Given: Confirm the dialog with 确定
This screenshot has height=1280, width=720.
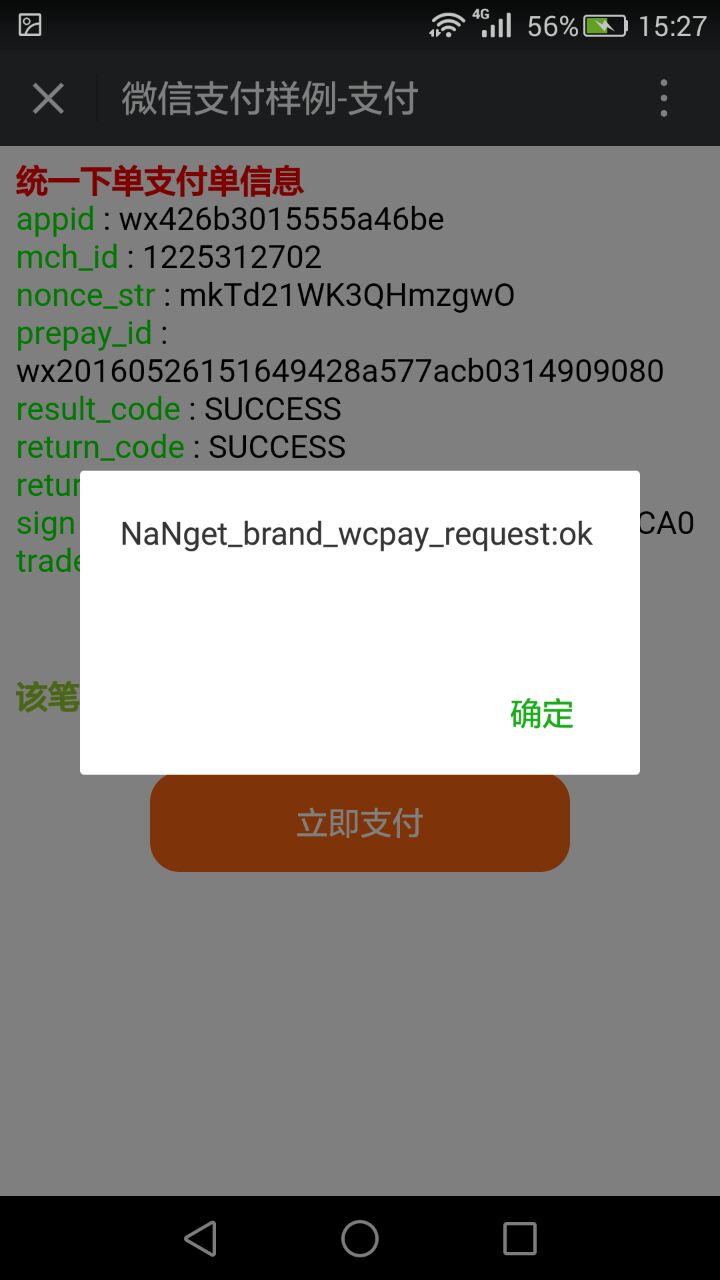Looking at the screenshot, I should tap(541, 714).
